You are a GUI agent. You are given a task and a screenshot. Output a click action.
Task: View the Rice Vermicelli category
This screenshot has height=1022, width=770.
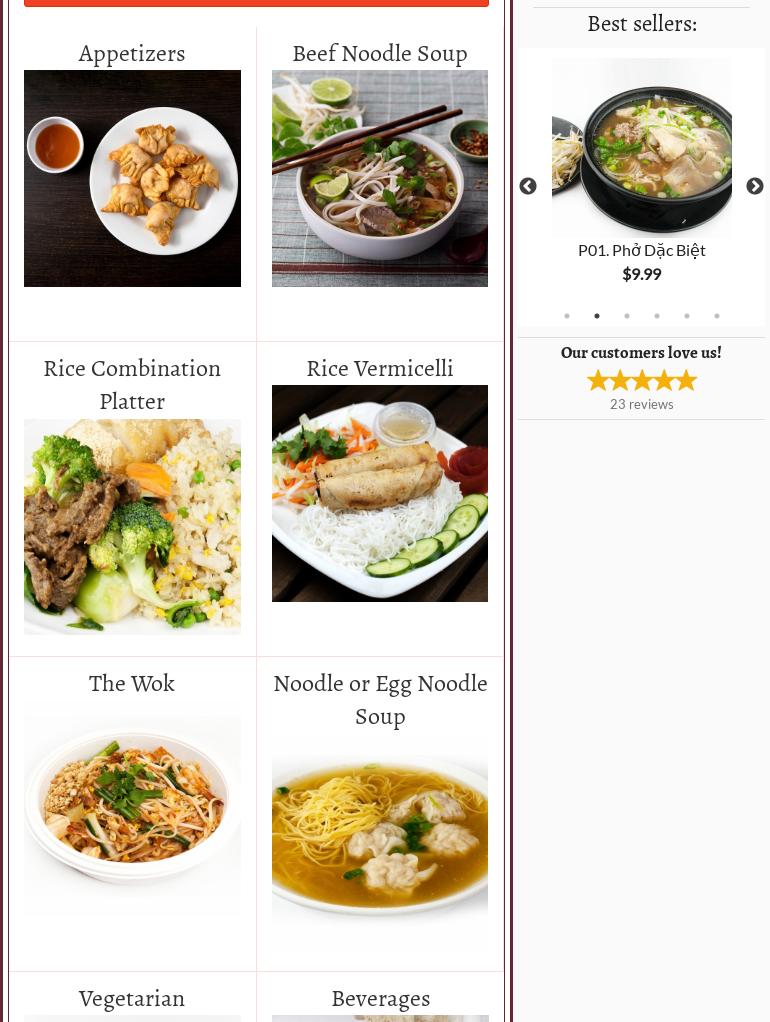[x=380, y=493]
